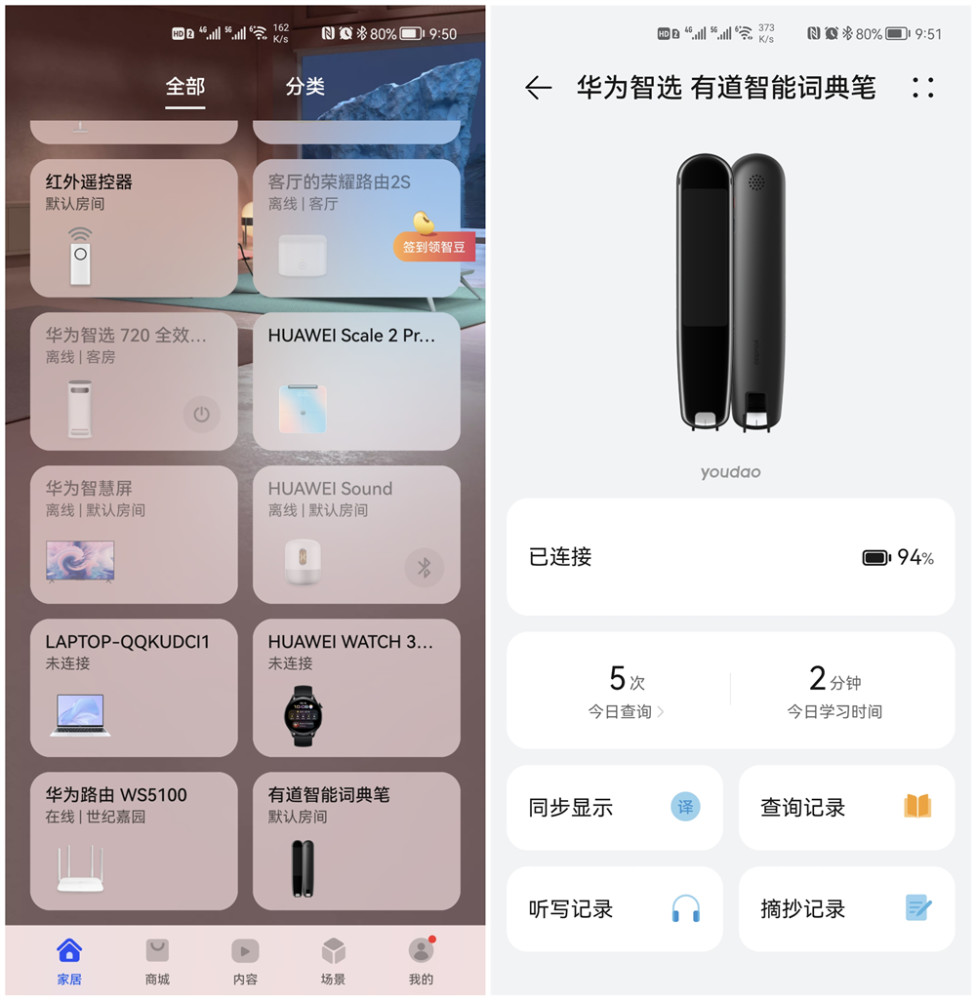Viewport: 976px width, 1000px height.
Task: Go back from the dictionary pen page
Action: coord(538,88)
